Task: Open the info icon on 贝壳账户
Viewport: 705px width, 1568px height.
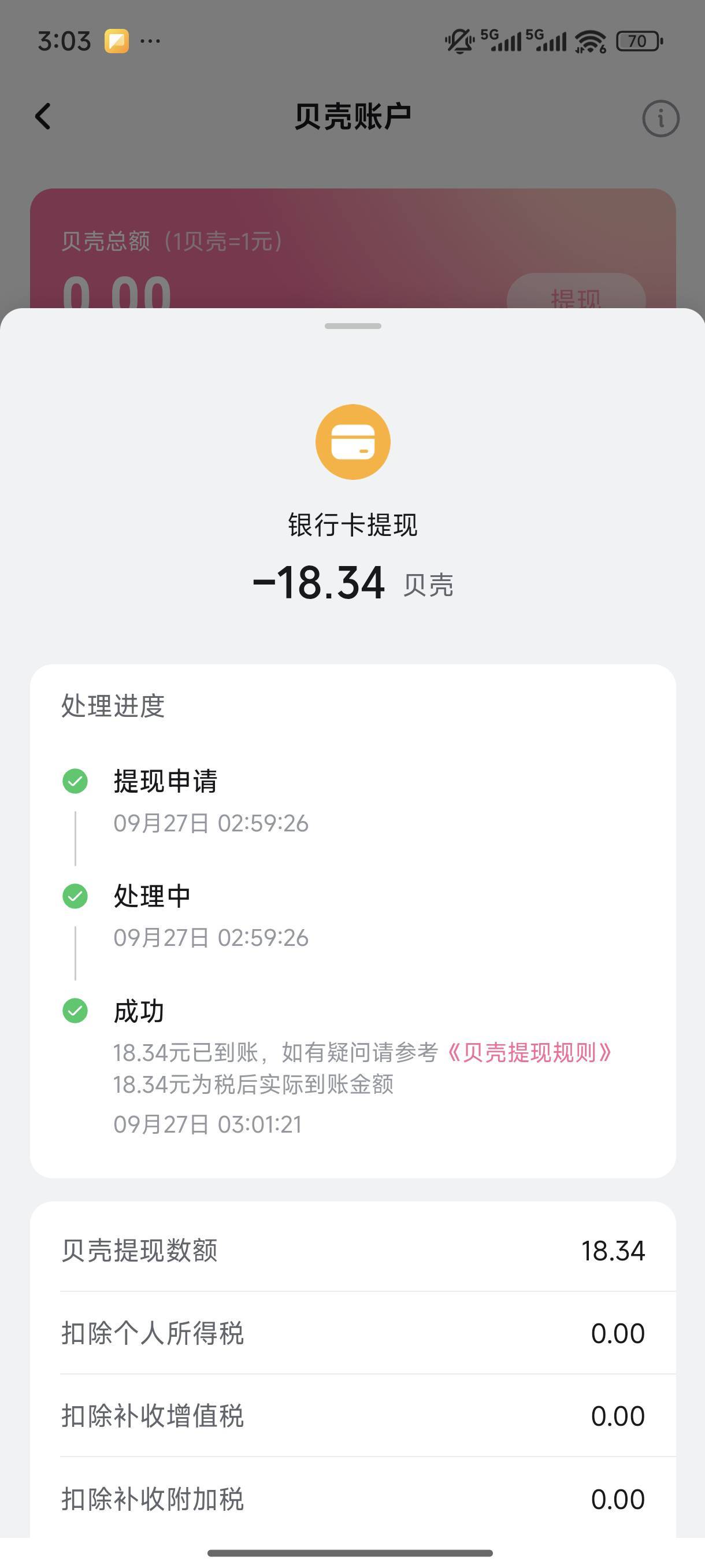Action: (x=661, y=118)
